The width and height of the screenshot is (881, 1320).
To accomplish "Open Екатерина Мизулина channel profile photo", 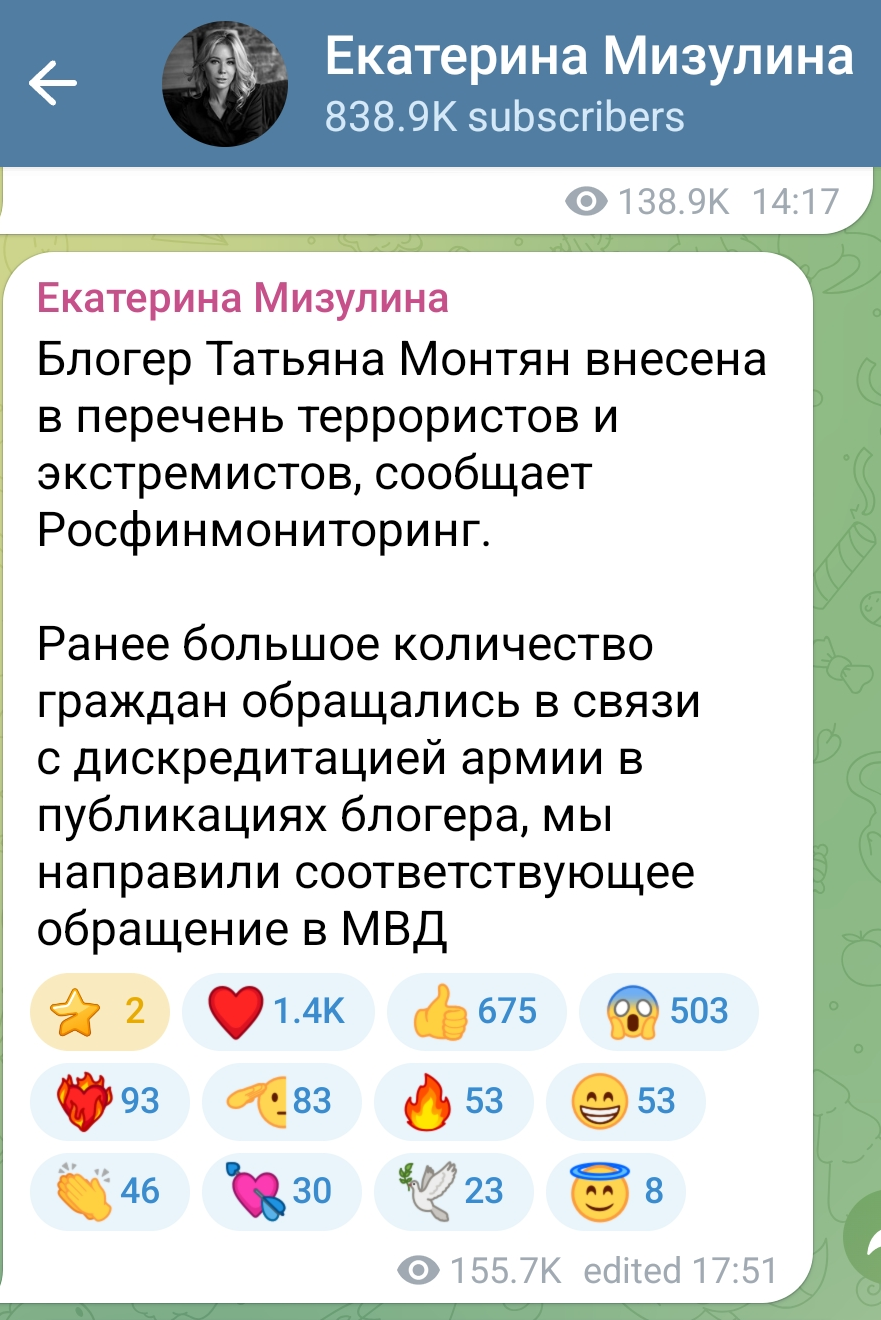I will [x=225, y=84].
